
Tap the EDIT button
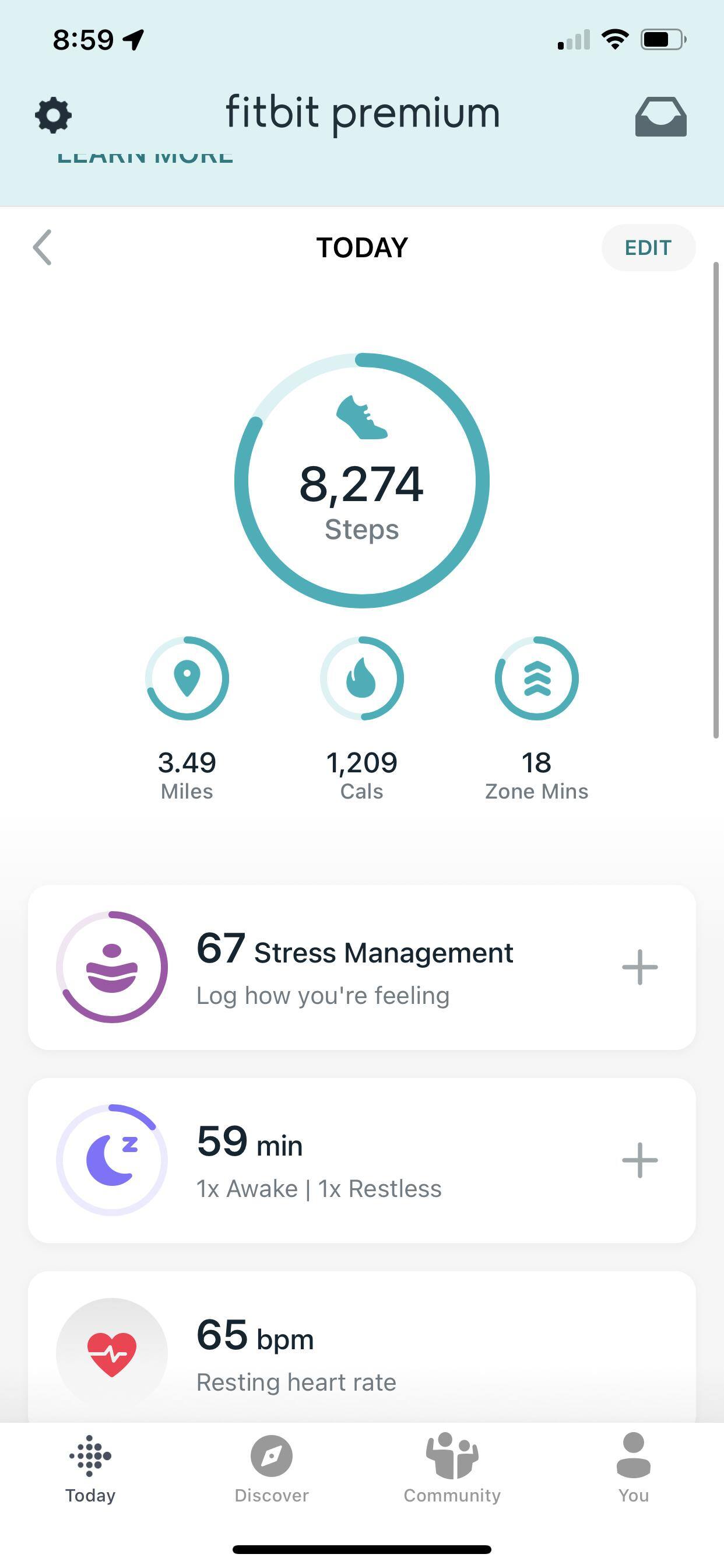coord(648,248)
